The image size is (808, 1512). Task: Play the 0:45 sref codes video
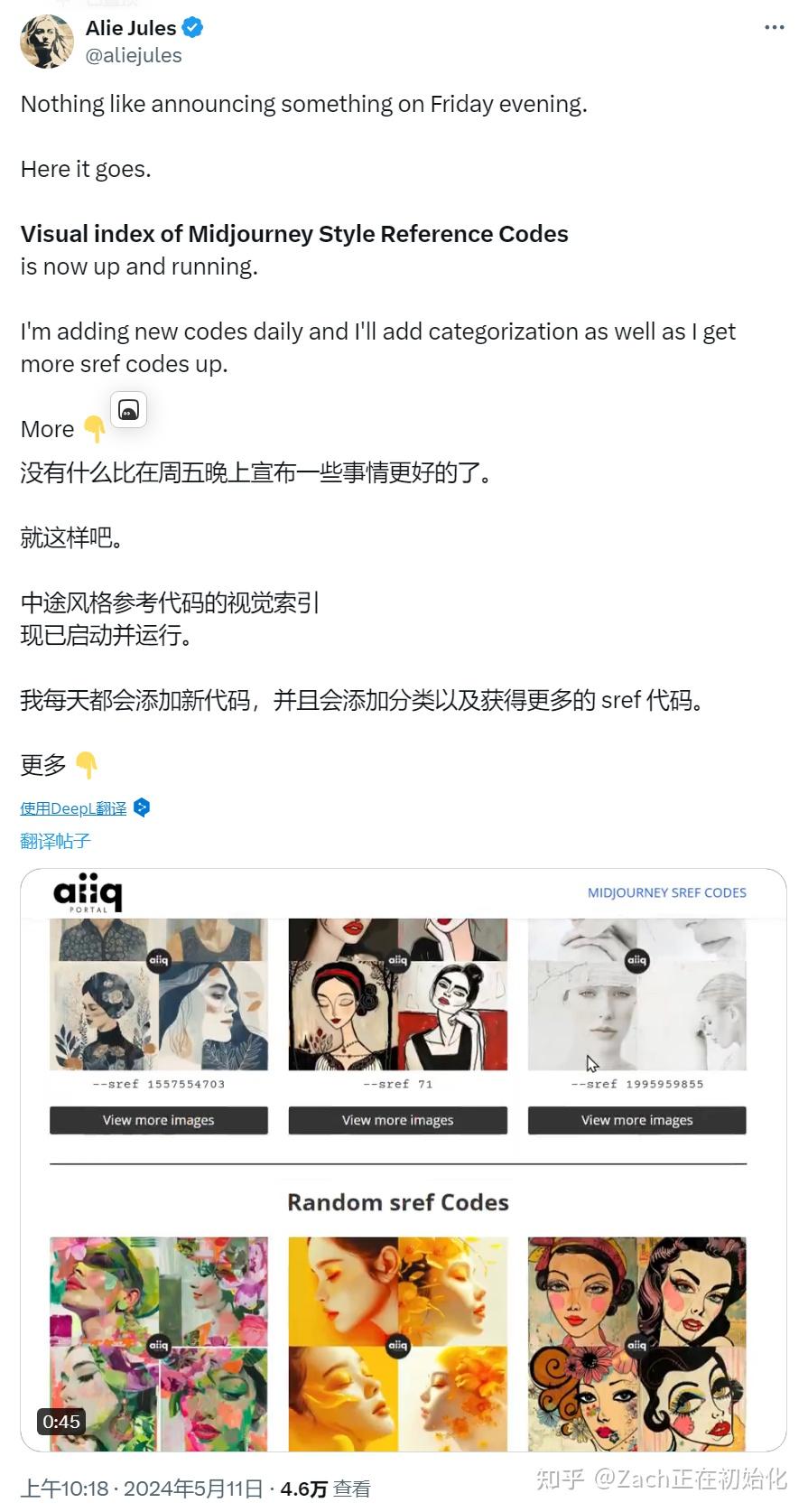coord(403,1160)
